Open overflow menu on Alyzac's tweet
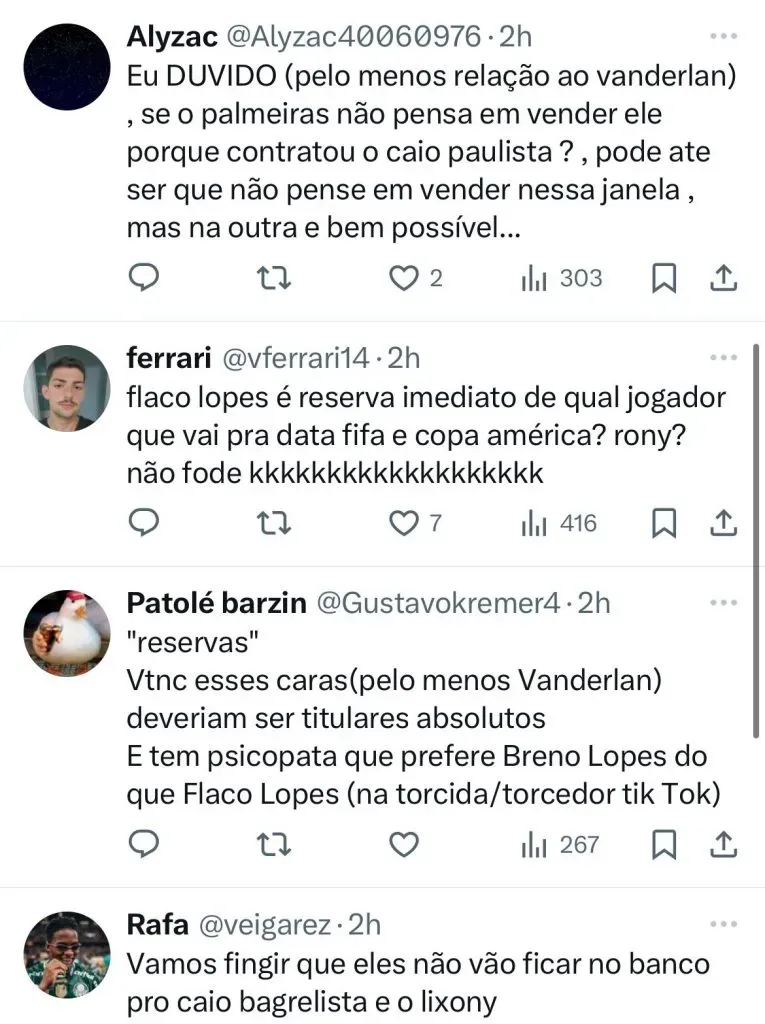 723,36
